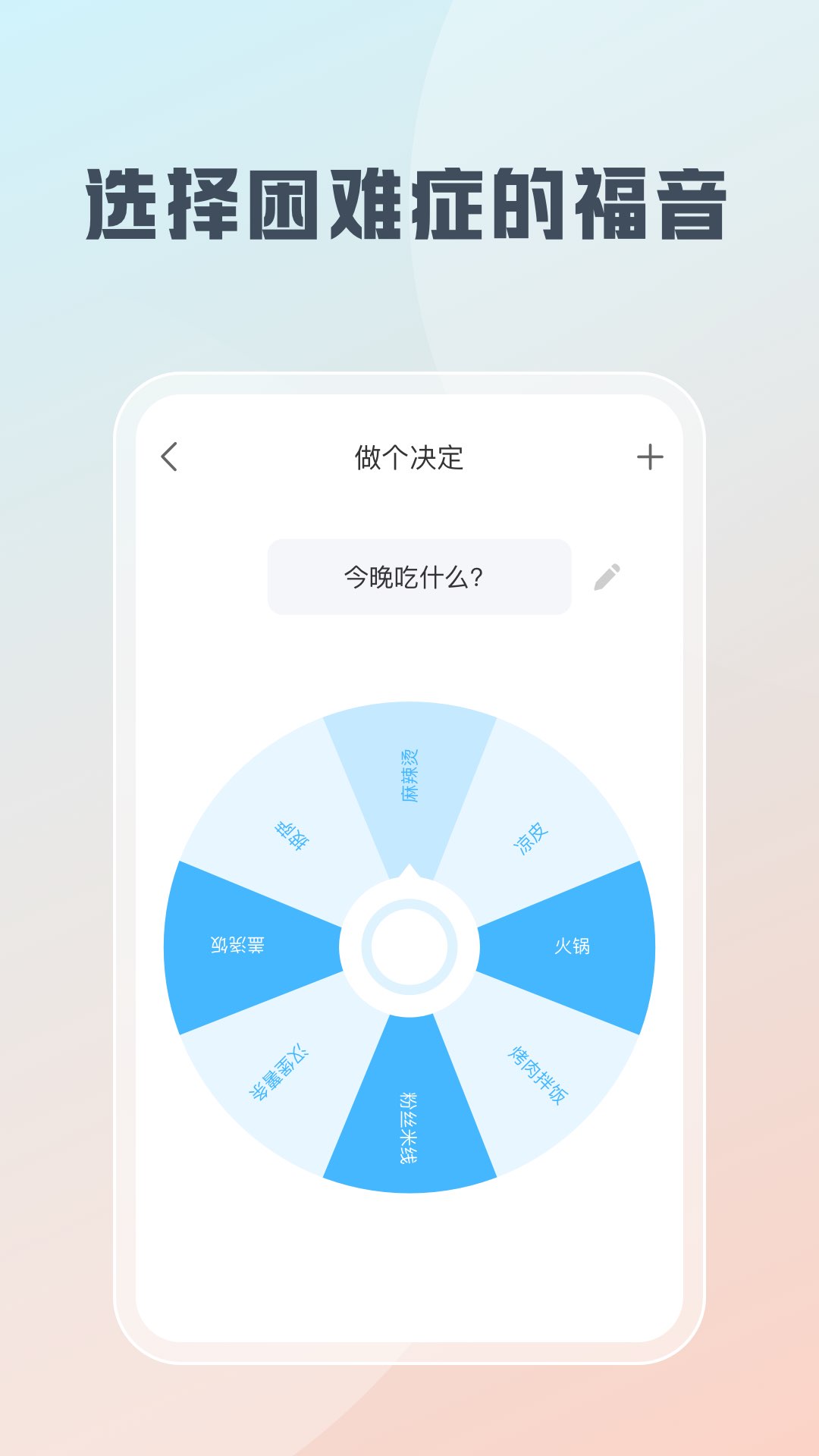819x1456 pixels.
Task: Tap the back arrow to leave this page
Action: coord(168,457)
